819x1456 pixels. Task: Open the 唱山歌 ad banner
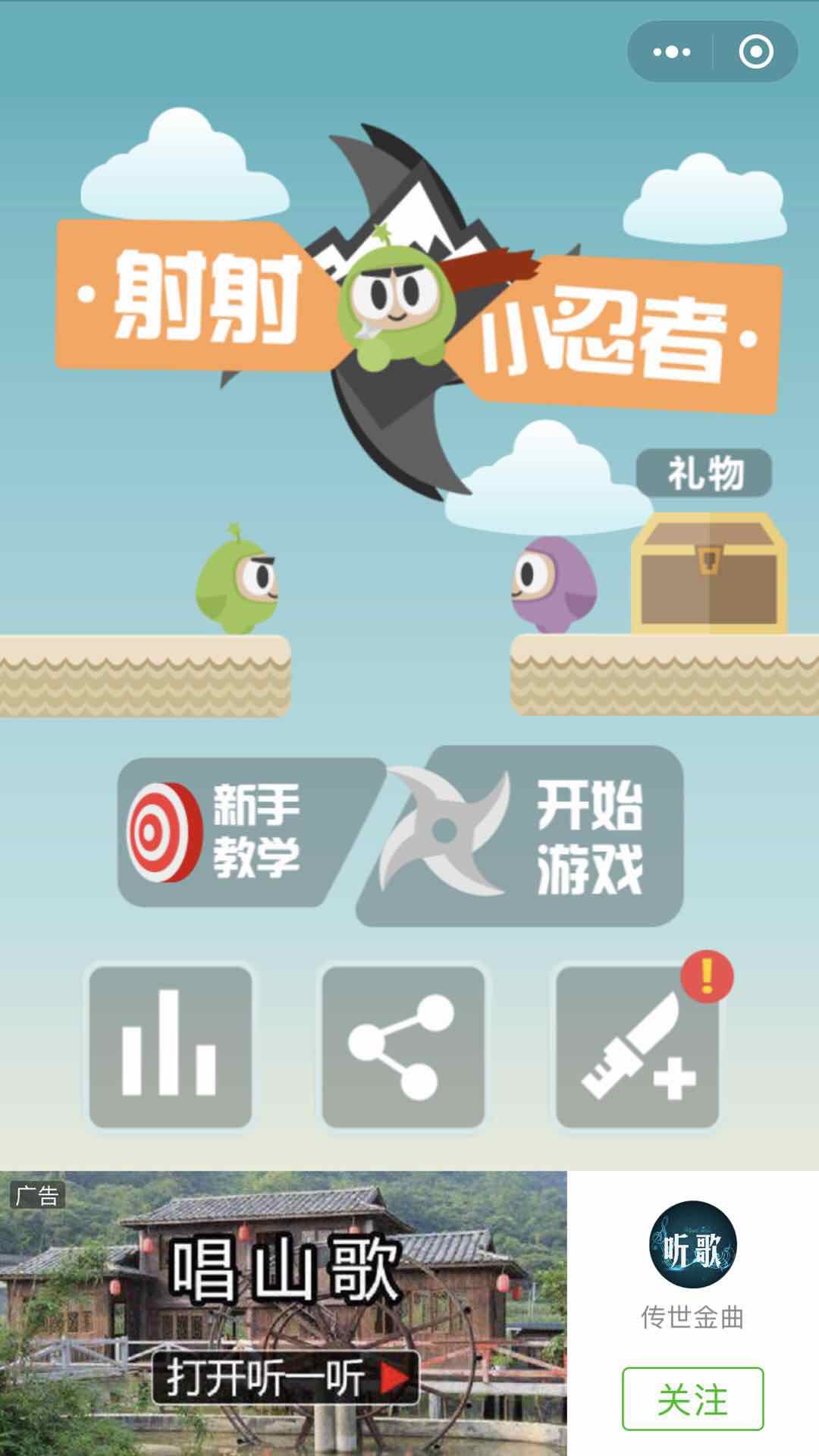[x=283, y=1312]
